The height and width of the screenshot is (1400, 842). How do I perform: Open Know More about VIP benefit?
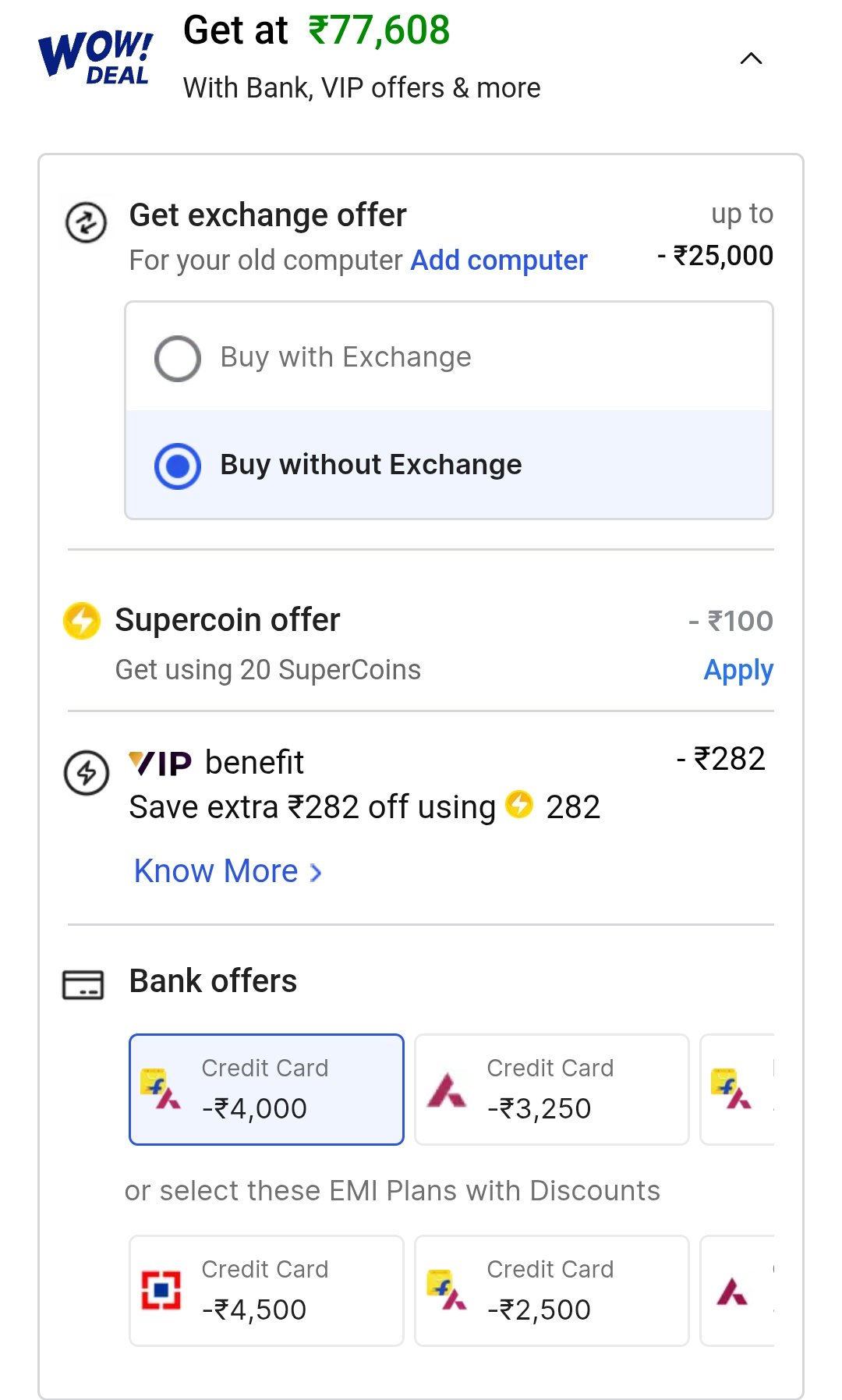(228, 871)
